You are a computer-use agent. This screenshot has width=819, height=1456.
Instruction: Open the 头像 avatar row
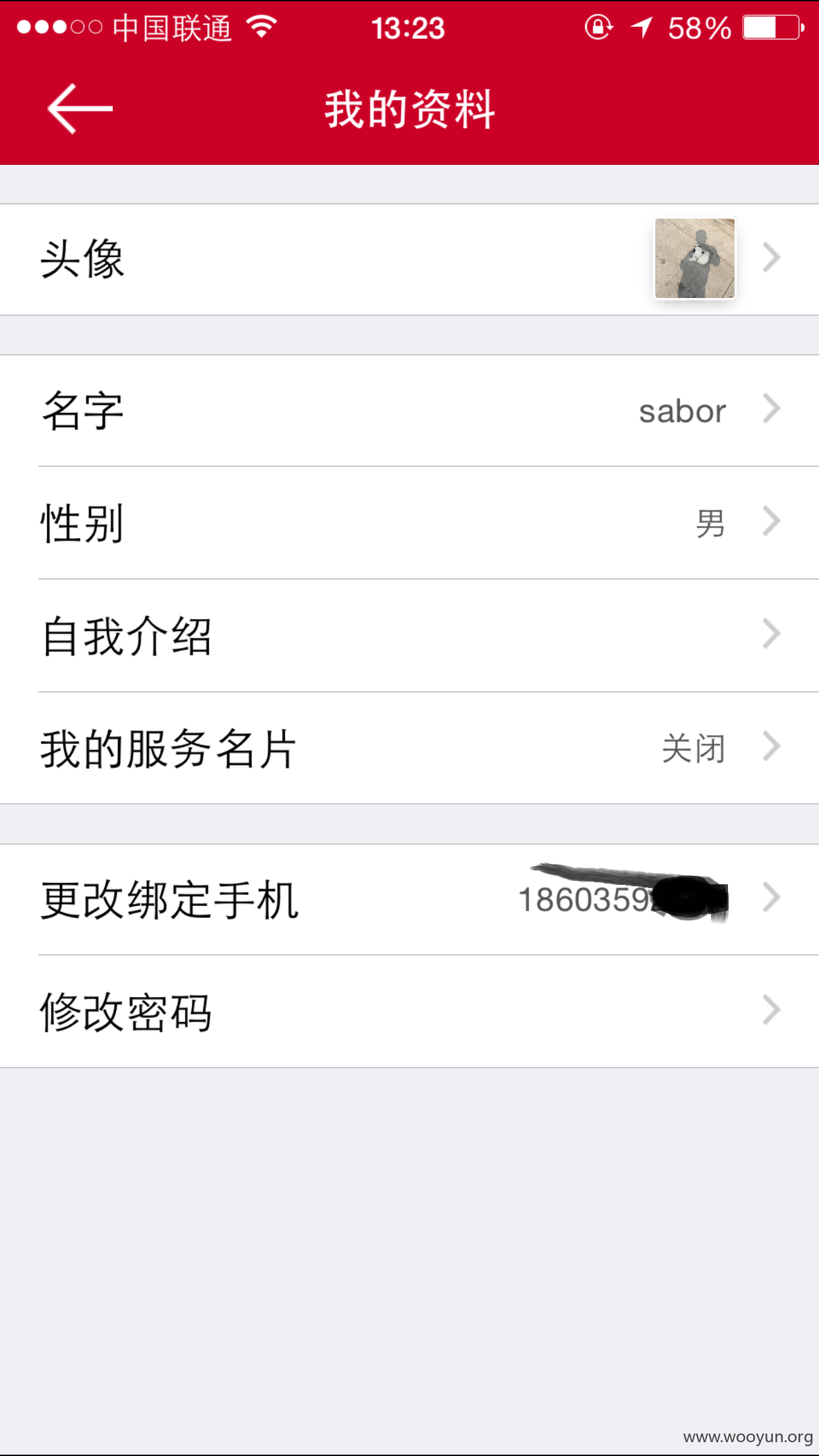[409, 259]
